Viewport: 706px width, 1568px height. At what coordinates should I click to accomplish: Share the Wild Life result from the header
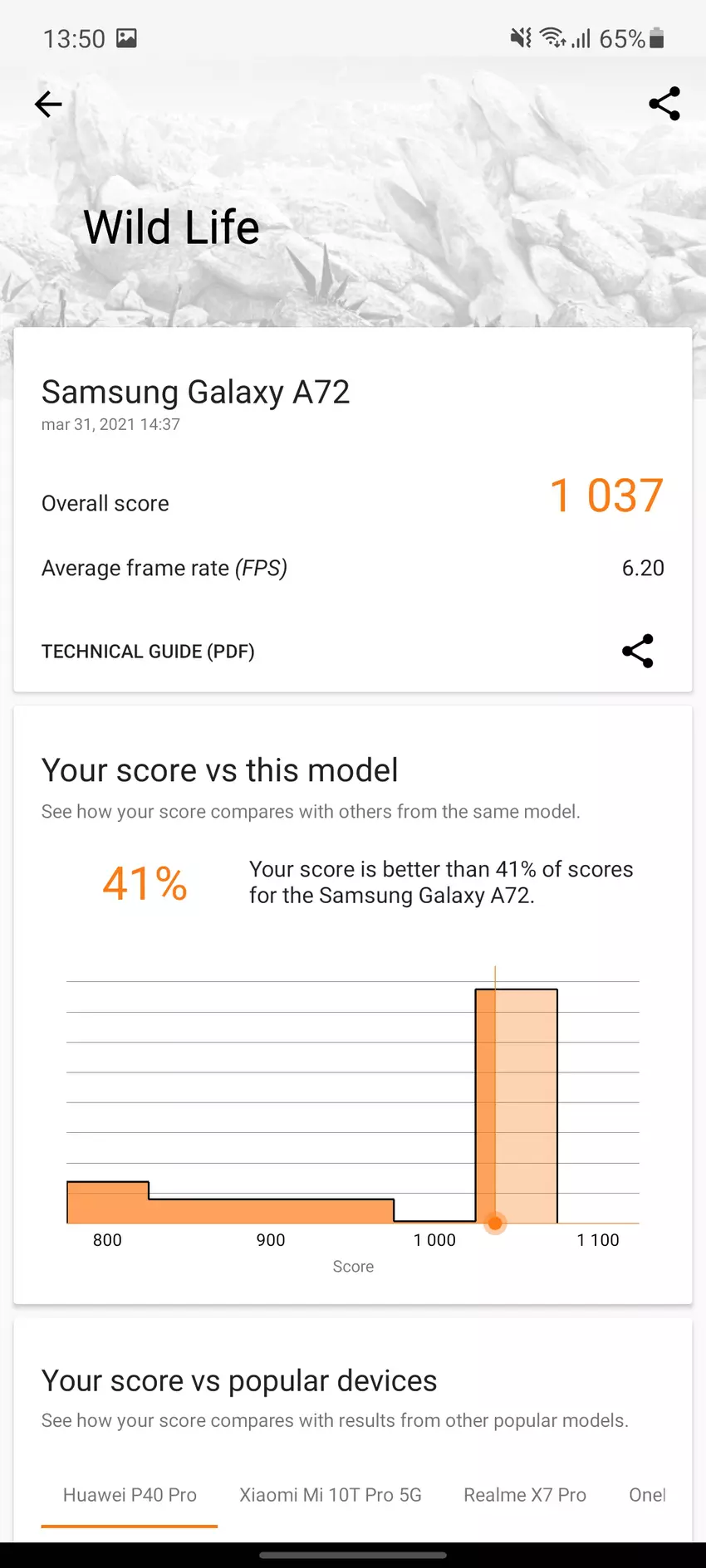tap(664, 104)
